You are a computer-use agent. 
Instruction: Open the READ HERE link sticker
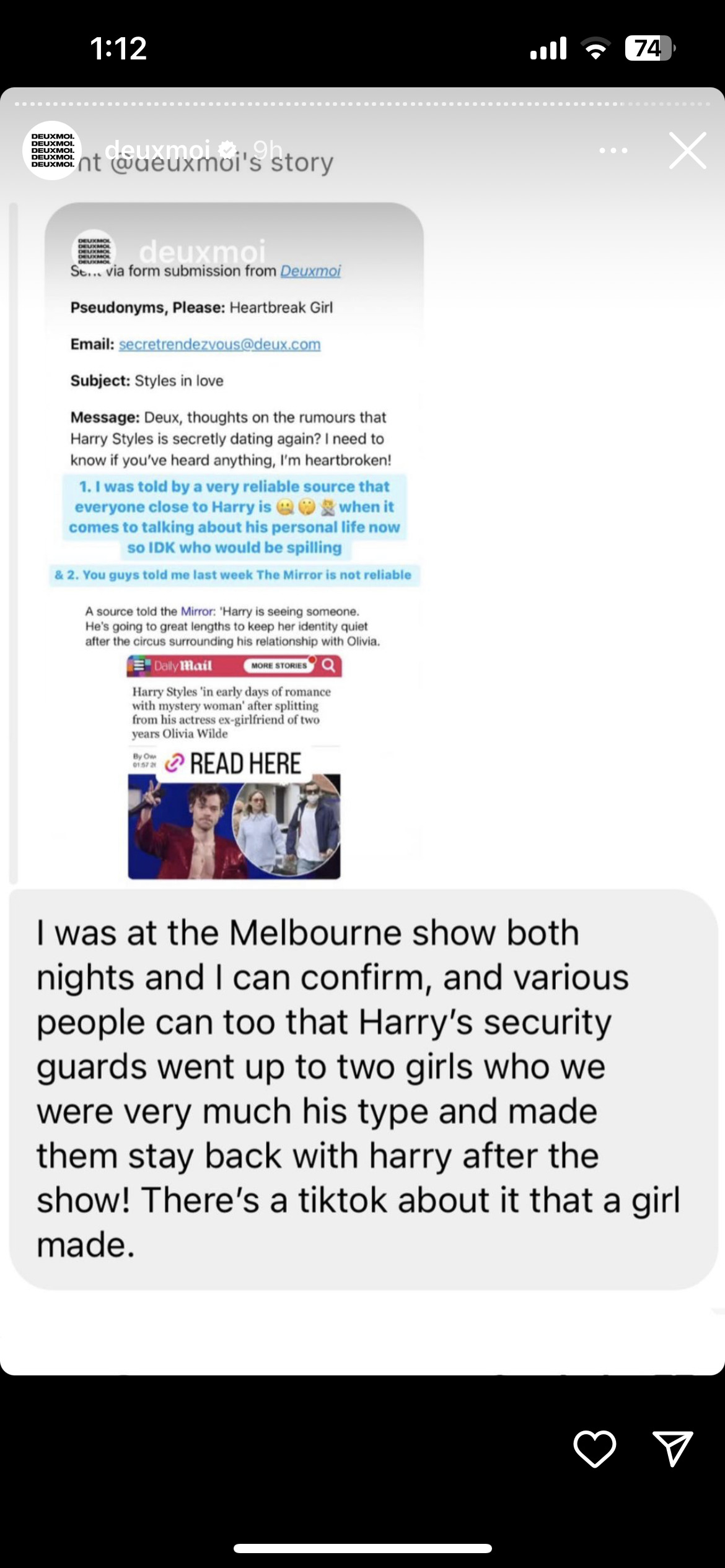click(234, 764)
